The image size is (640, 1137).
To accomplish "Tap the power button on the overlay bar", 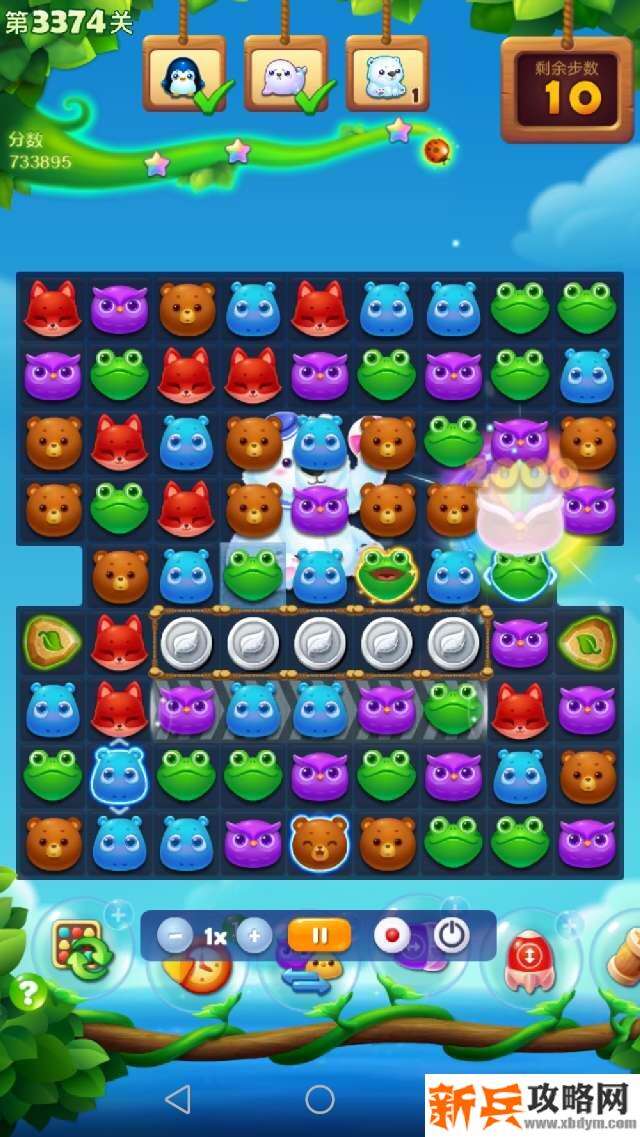I will (x=452, y=936).
